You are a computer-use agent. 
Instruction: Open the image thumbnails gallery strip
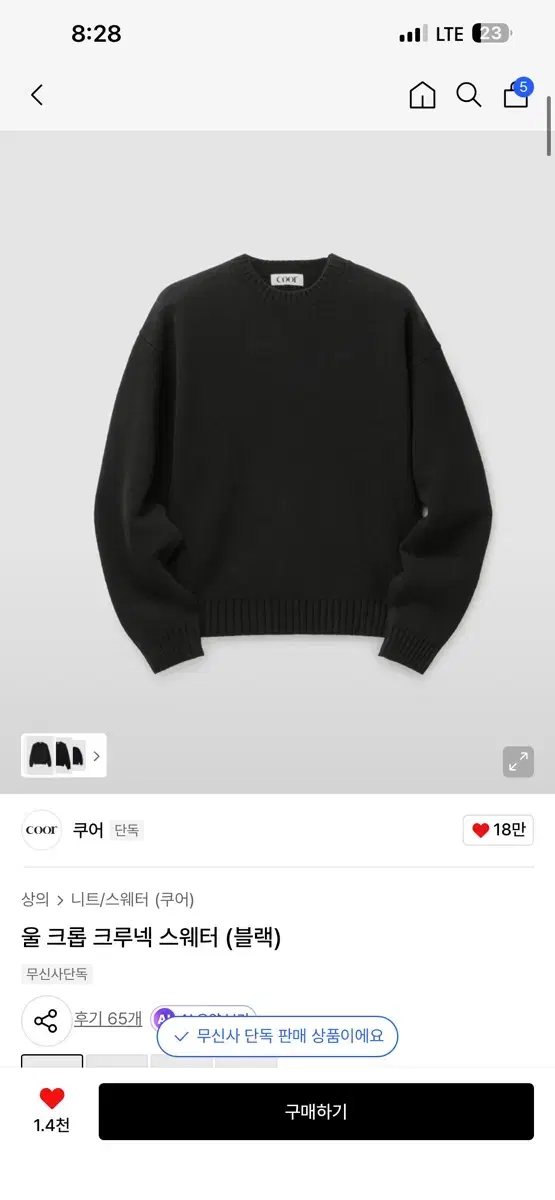tap(64, 756)
